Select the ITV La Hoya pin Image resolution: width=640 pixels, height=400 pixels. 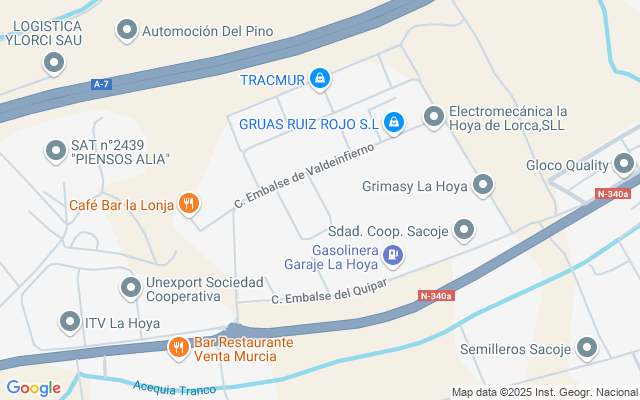tap(69, 322)
